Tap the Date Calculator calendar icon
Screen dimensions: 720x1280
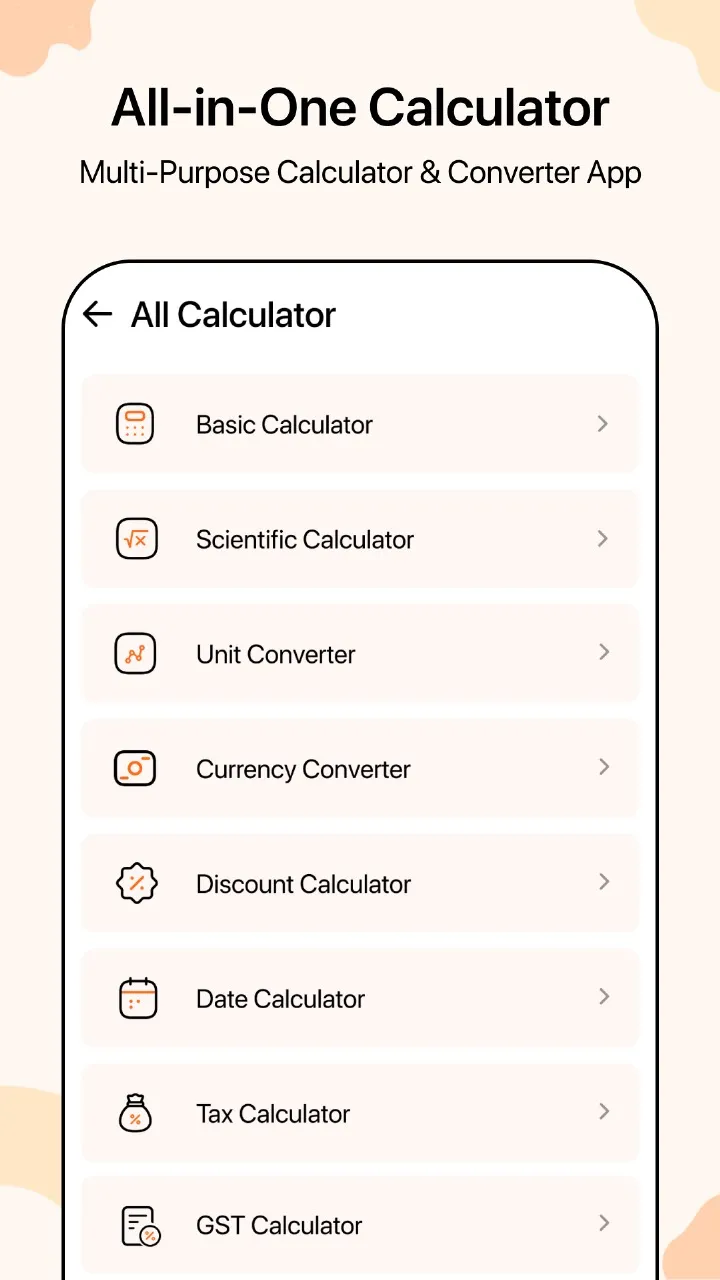coord(136,998)
